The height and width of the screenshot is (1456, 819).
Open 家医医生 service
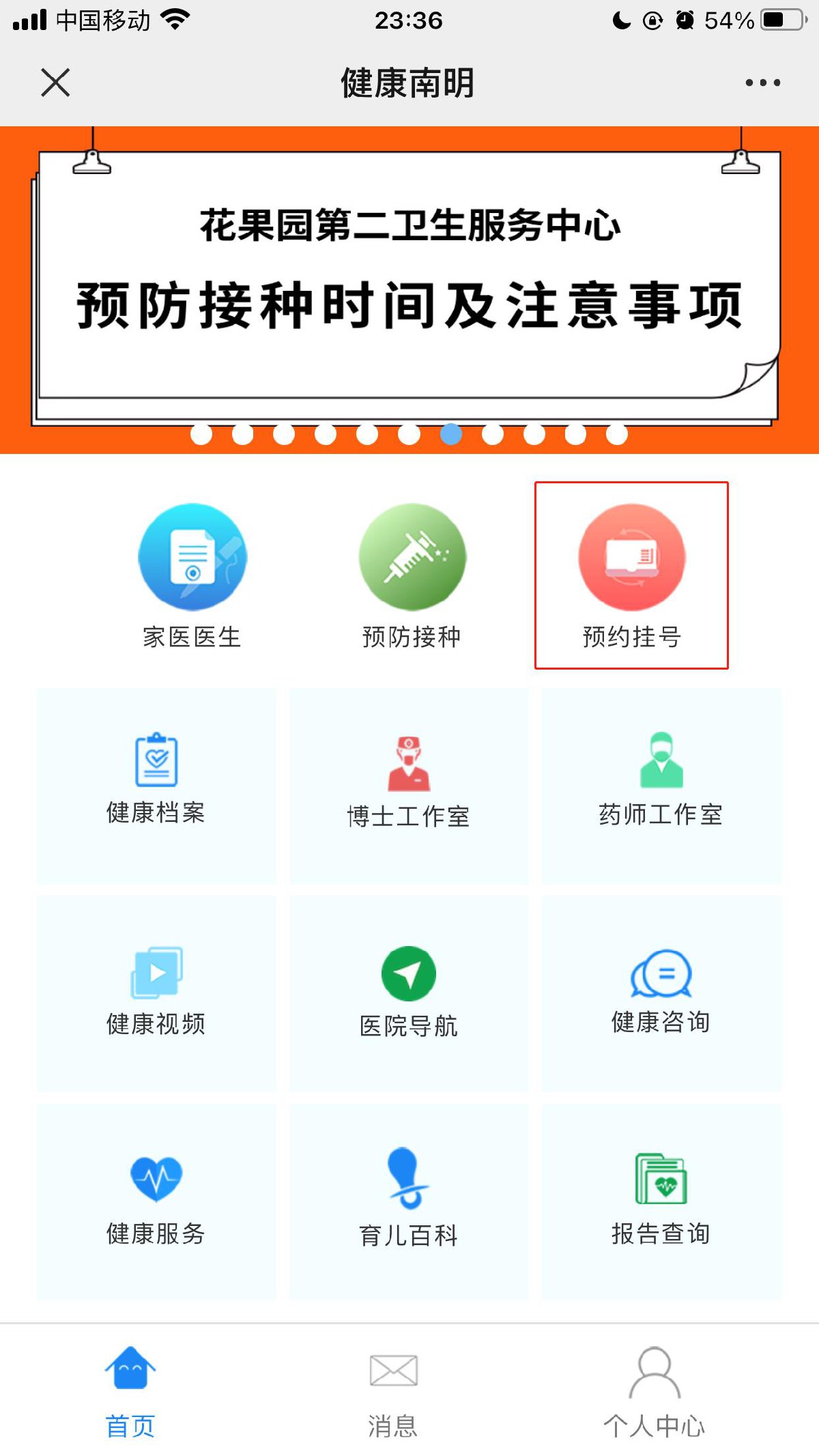click(x=192, y=575)
